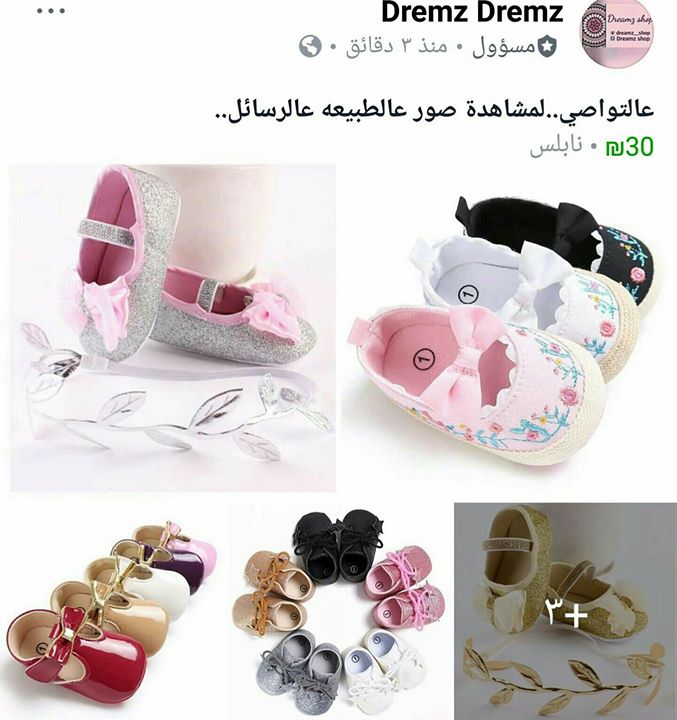Open the Dremz Dremz profile name
The width and height of the screenshot is (677, 720).
[472, 13]
